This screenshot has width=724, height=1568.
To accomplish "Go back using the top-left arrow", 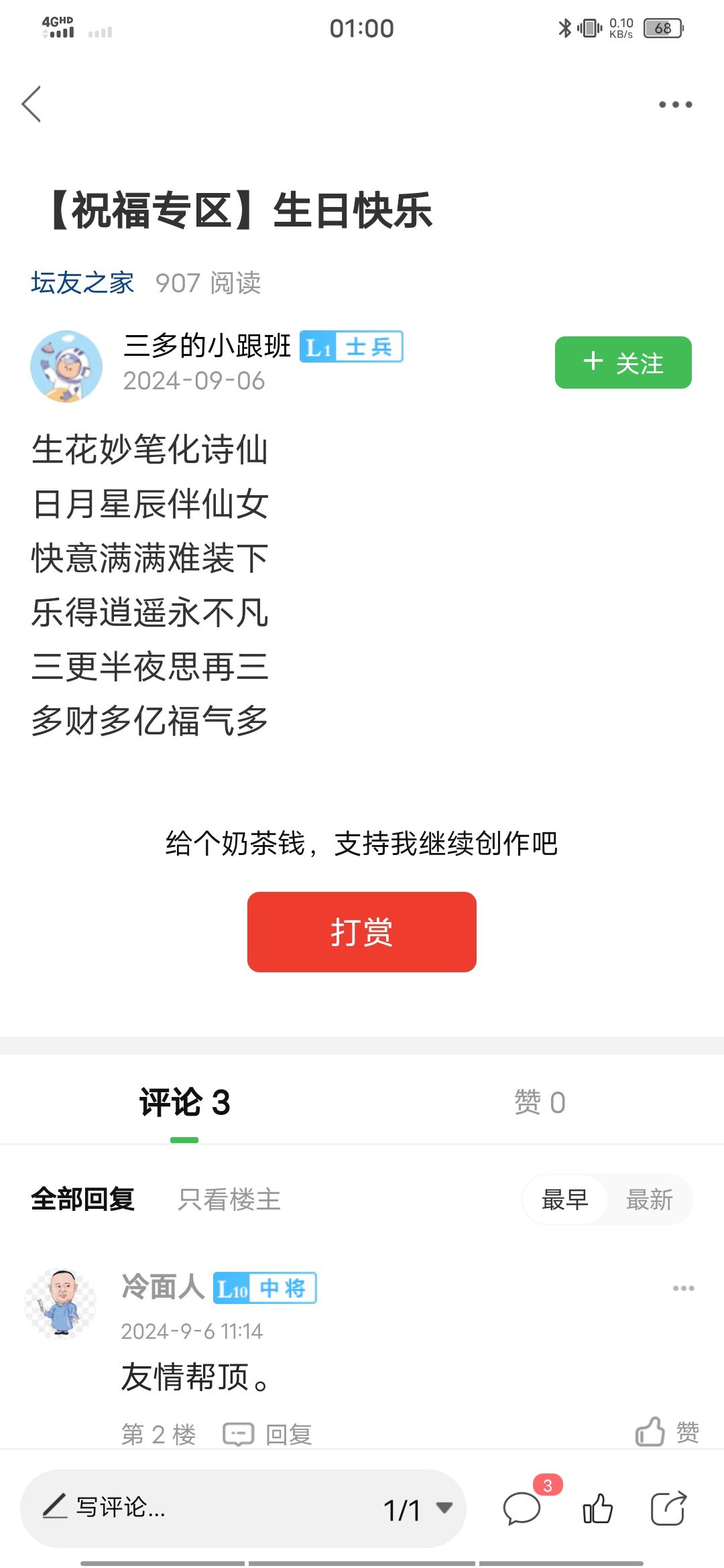I will (x=32, y=105).
